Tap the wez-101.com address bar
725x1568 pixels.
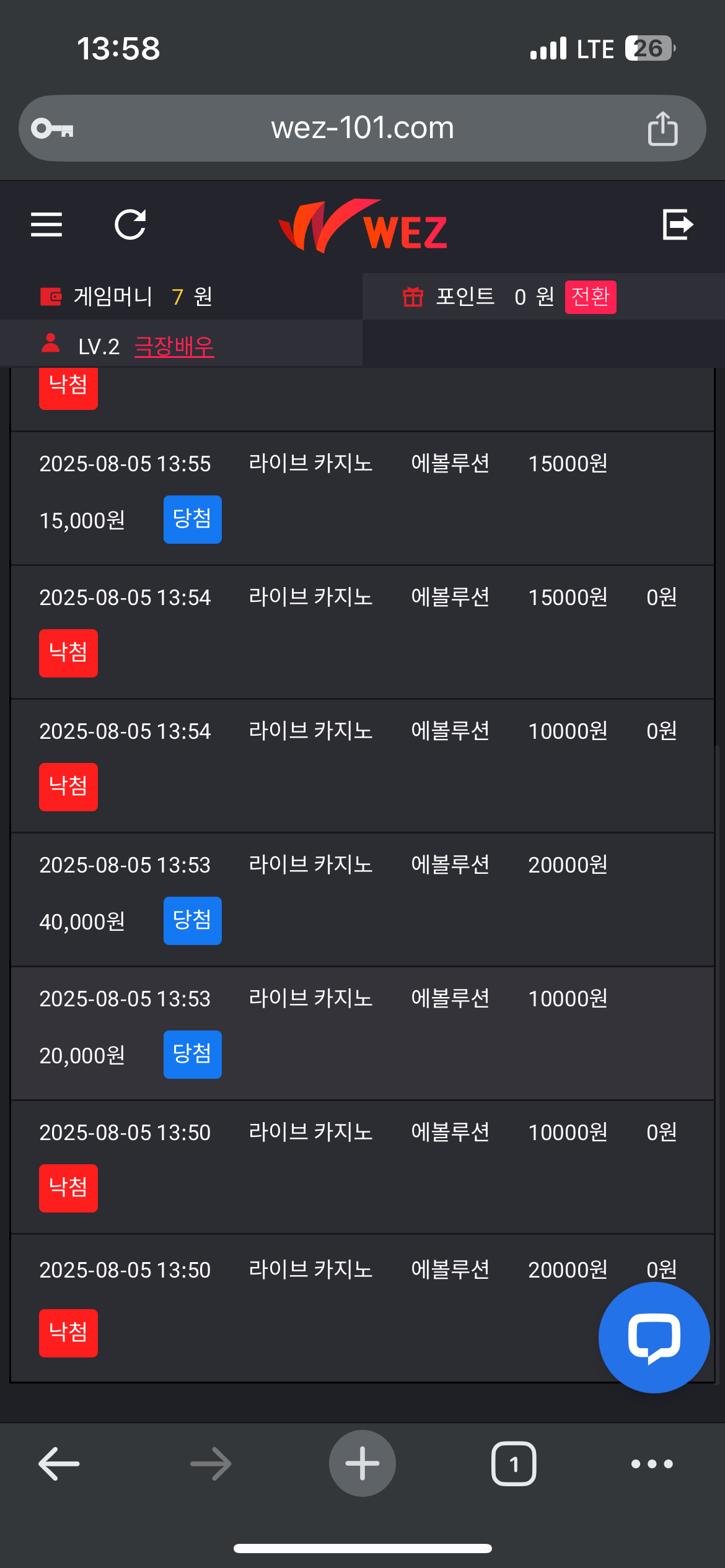[362, 128]
